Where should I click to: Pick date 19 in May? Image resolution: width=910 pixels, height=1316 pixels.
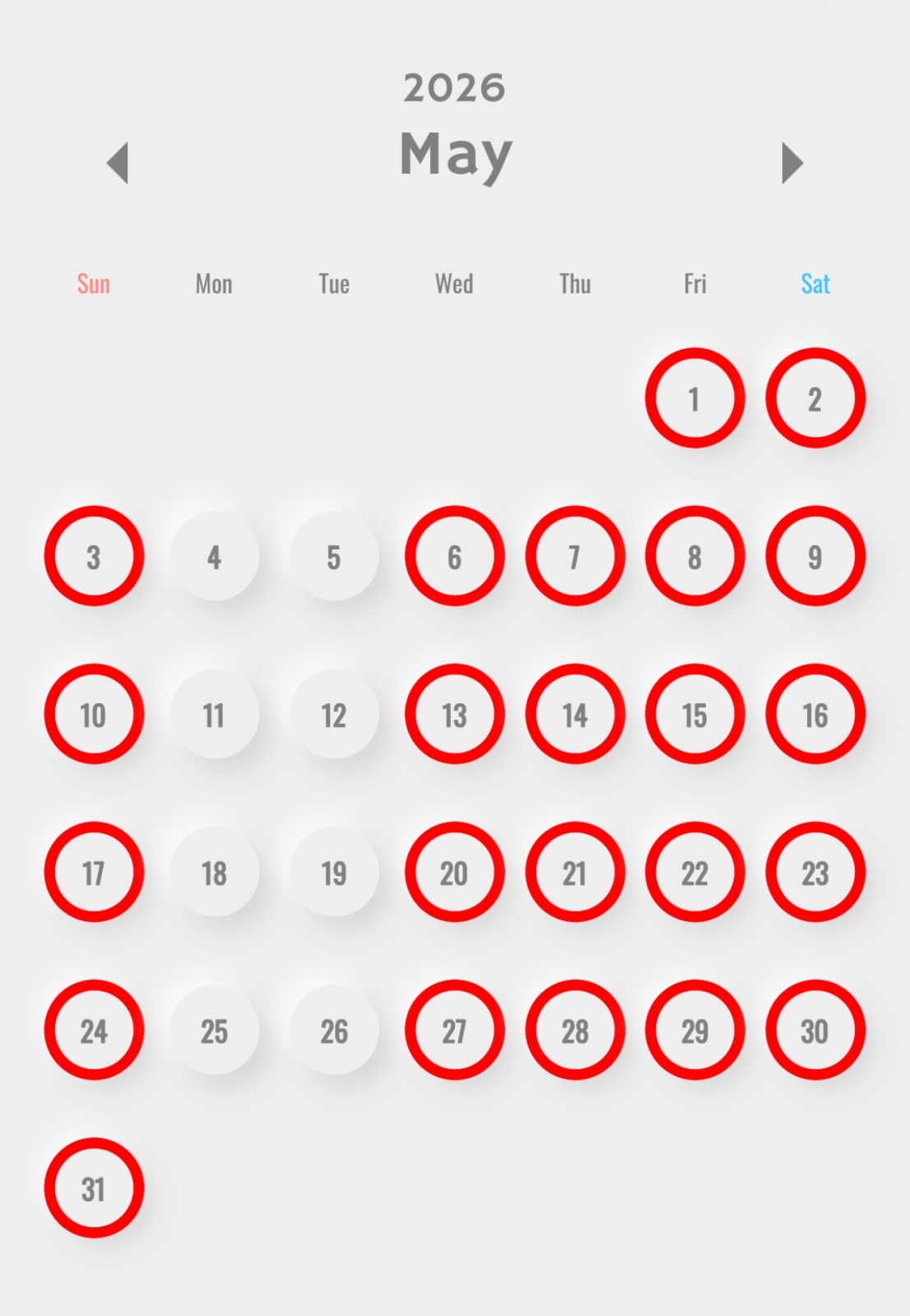(334, 873)
